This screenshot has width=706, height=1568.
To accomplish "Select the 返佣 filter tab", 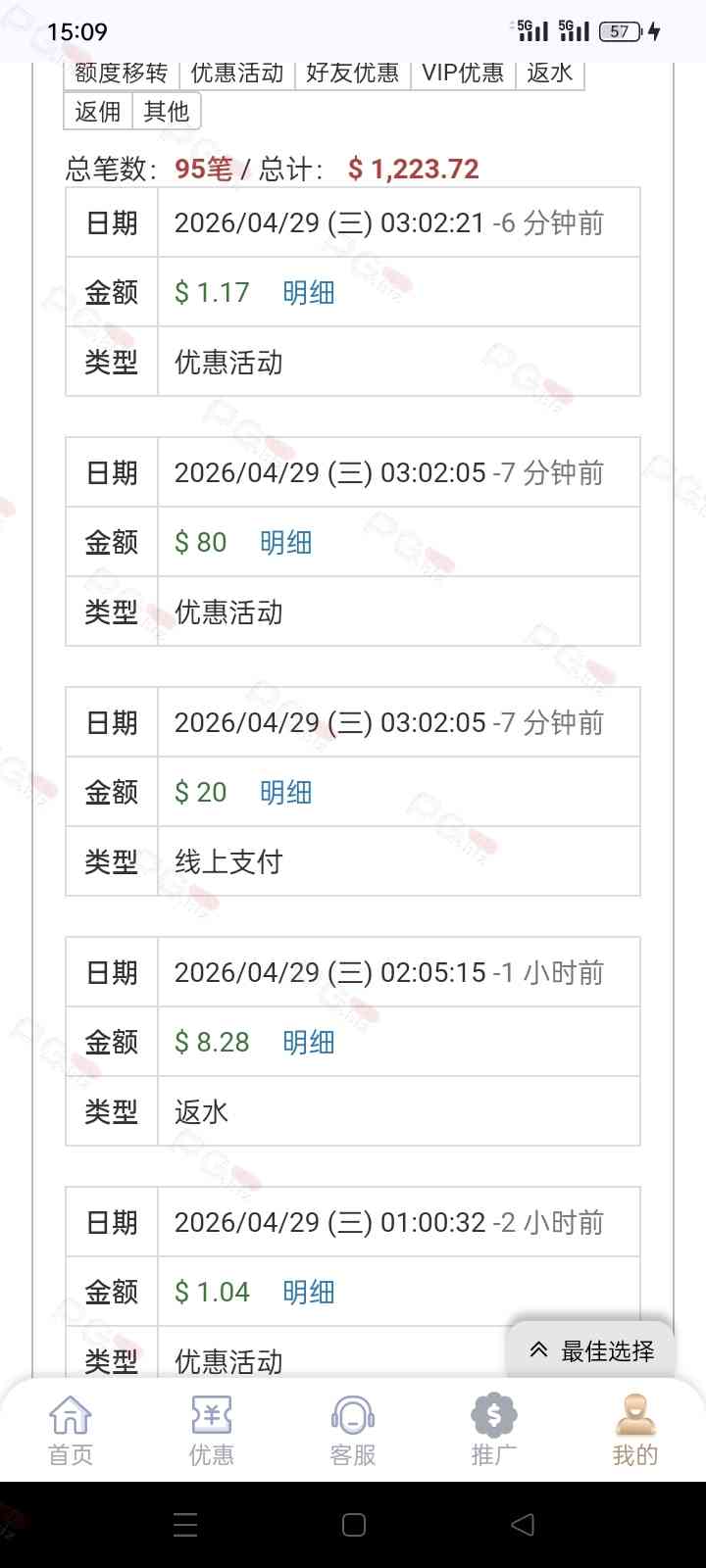I will (98, 112).
